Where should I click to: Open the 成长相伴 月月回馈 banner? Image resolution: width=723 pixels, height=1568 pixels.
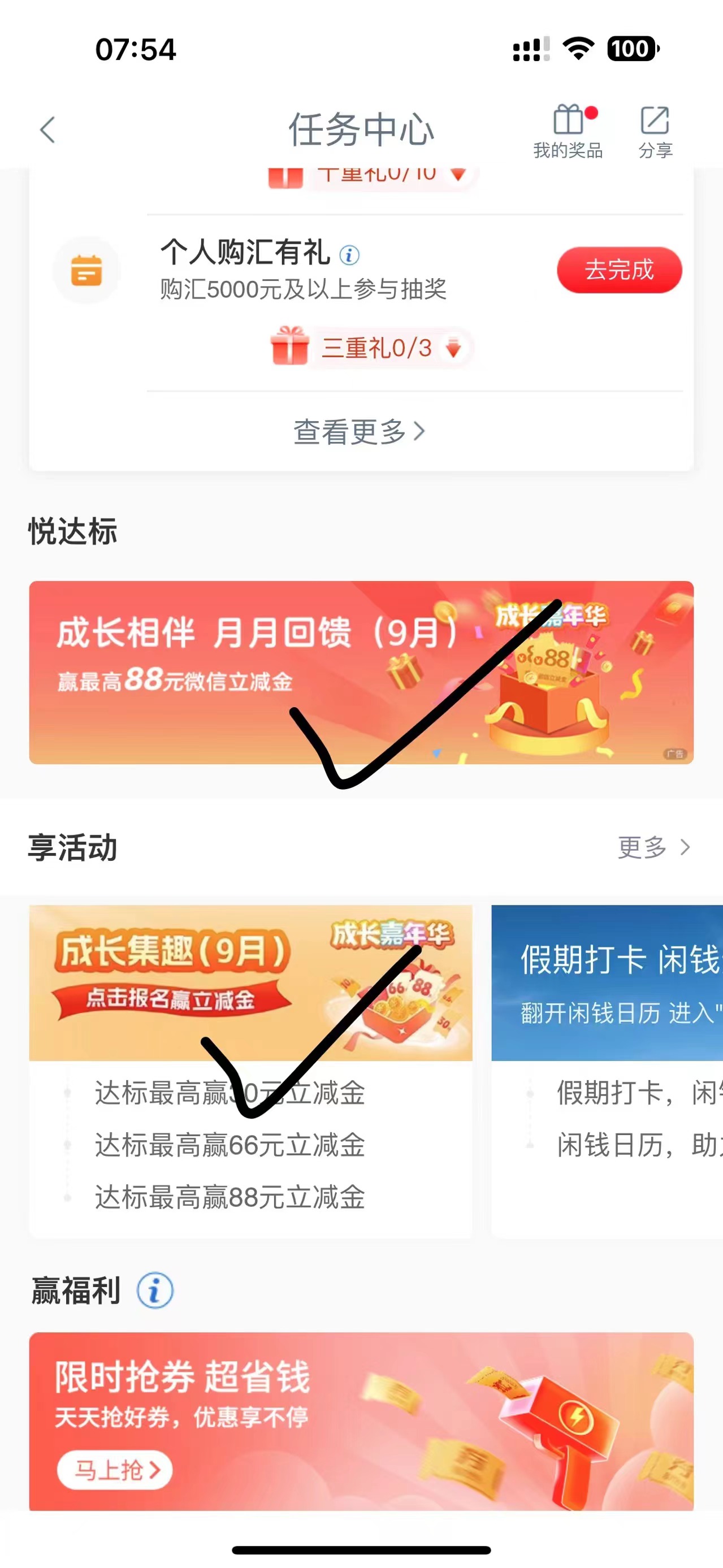coord(361,672)
